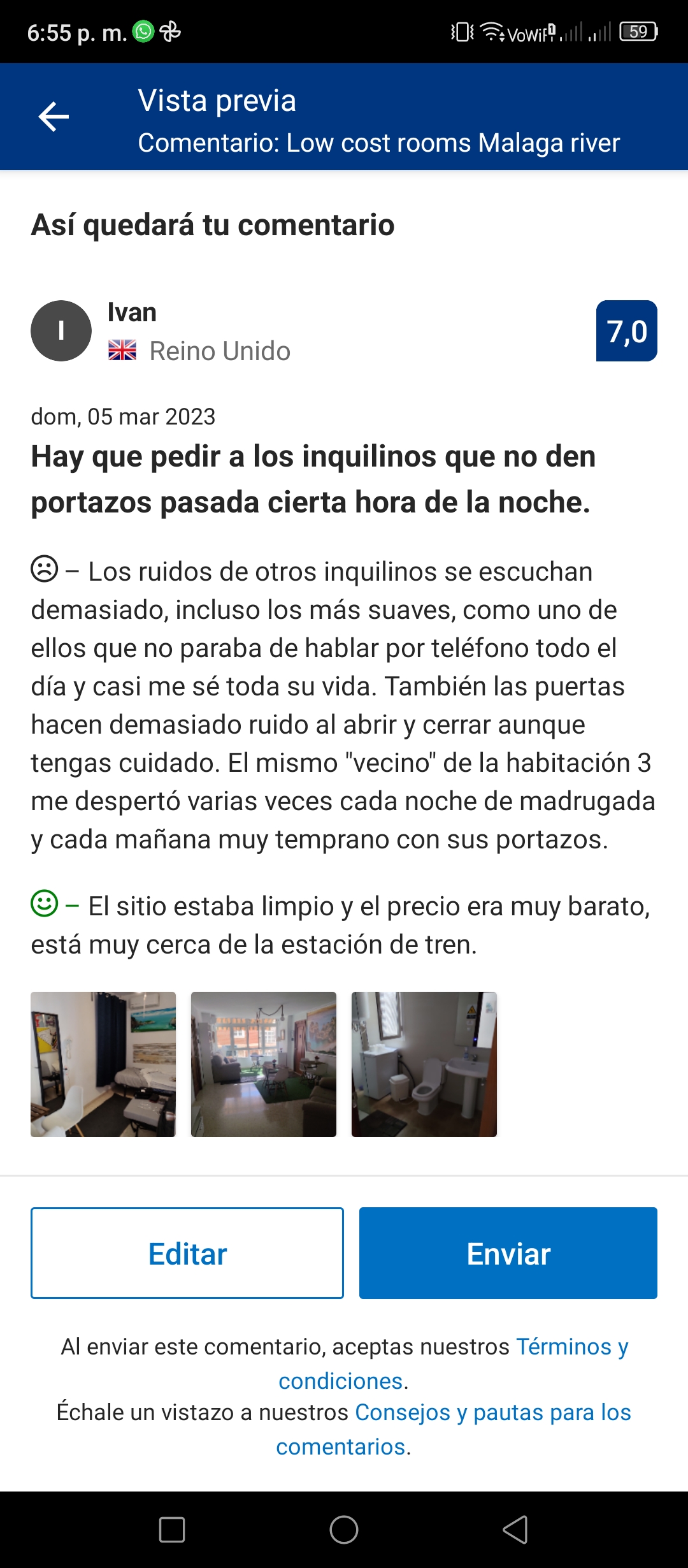The image size is (688, 1568).
Task: Go back using the header arrow
Action: coord(54,117)
